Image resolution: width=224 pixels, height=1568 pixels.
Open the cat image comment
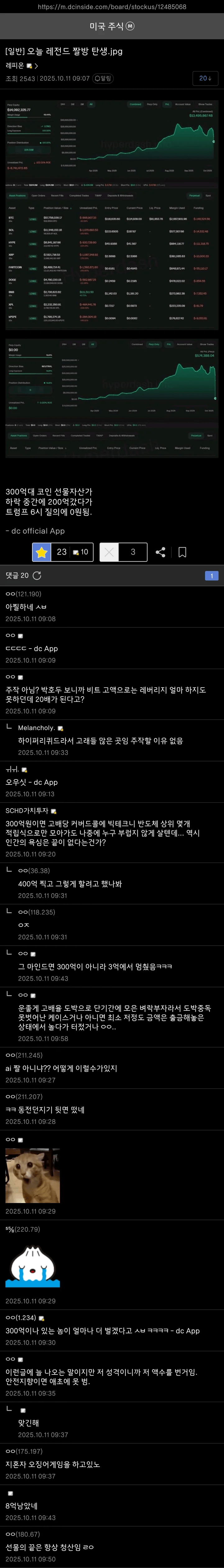point(33,1175)
